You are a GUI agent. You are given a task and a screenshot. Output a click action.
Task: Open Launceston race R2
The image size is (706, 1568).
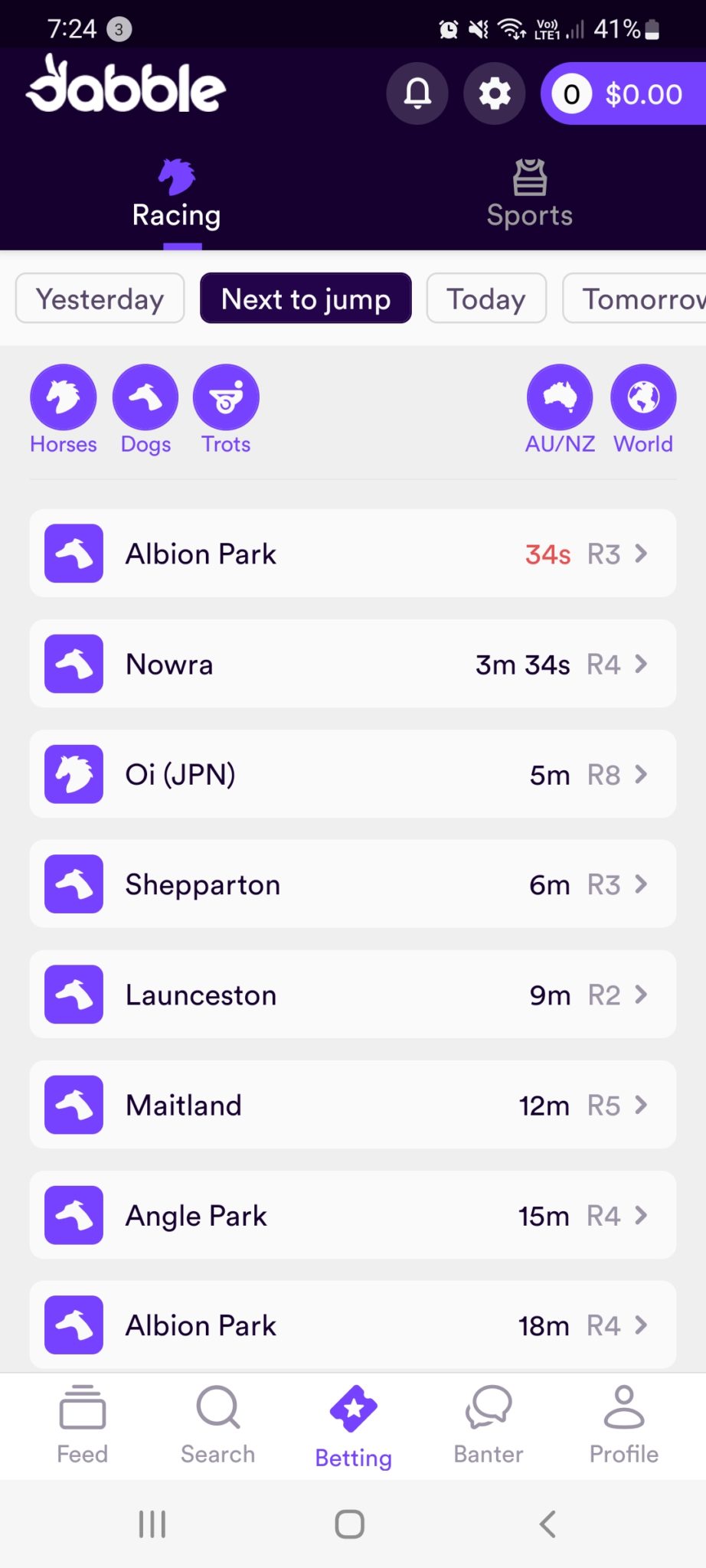click(x=353, y=995)
